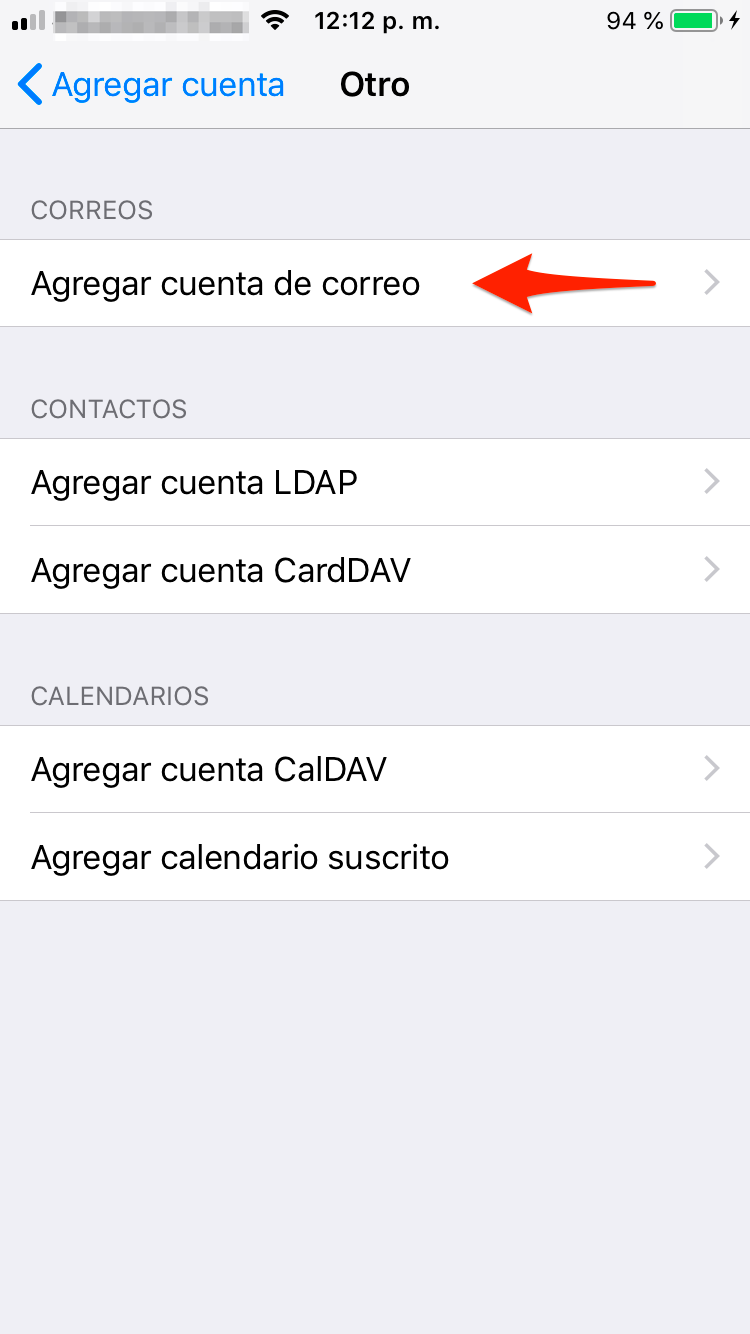Screen dimensions: 750x1334
Task: Select the CONTACTOS section header
Action: coord(108,409)
